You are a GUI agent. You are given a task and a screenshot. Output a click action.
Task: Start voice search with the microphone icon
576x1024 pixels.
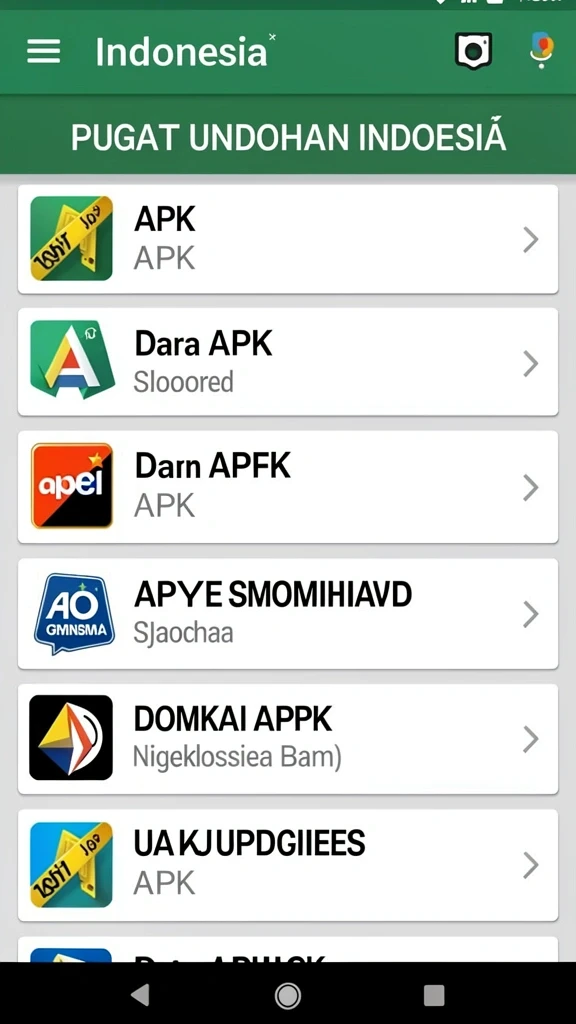click(541, 51)
